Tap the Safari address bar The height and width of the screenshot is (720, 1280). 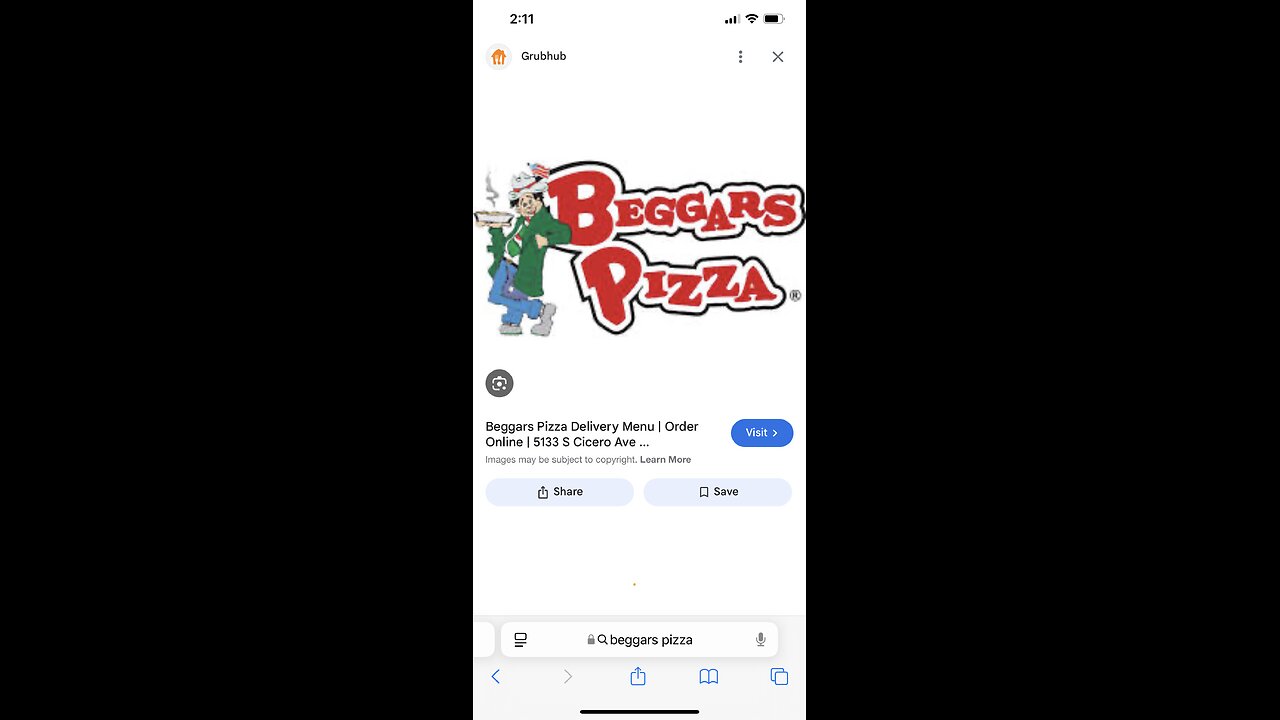650,640
